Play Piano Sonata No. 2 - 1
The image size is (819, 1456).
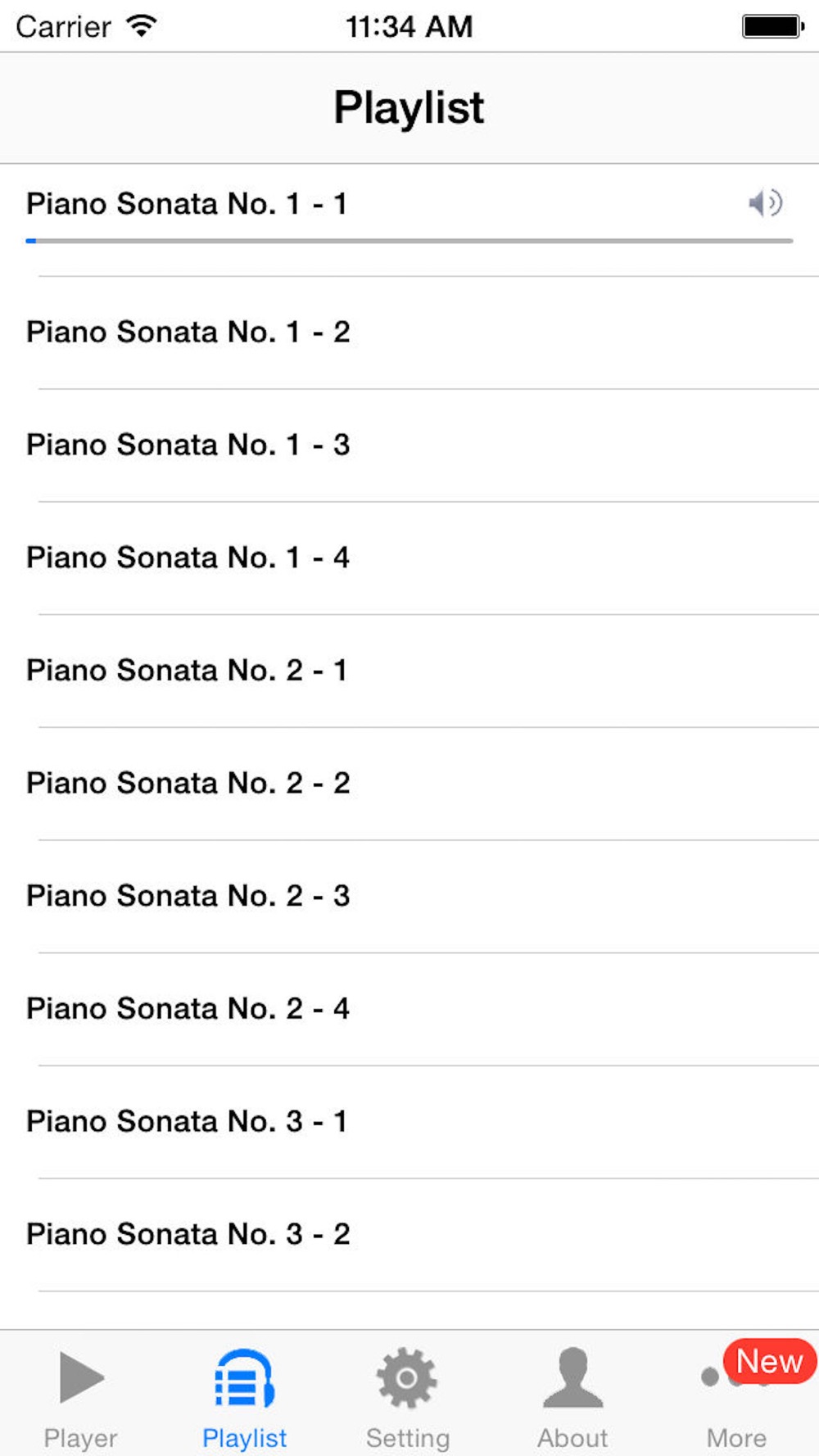tap(409, 671)
